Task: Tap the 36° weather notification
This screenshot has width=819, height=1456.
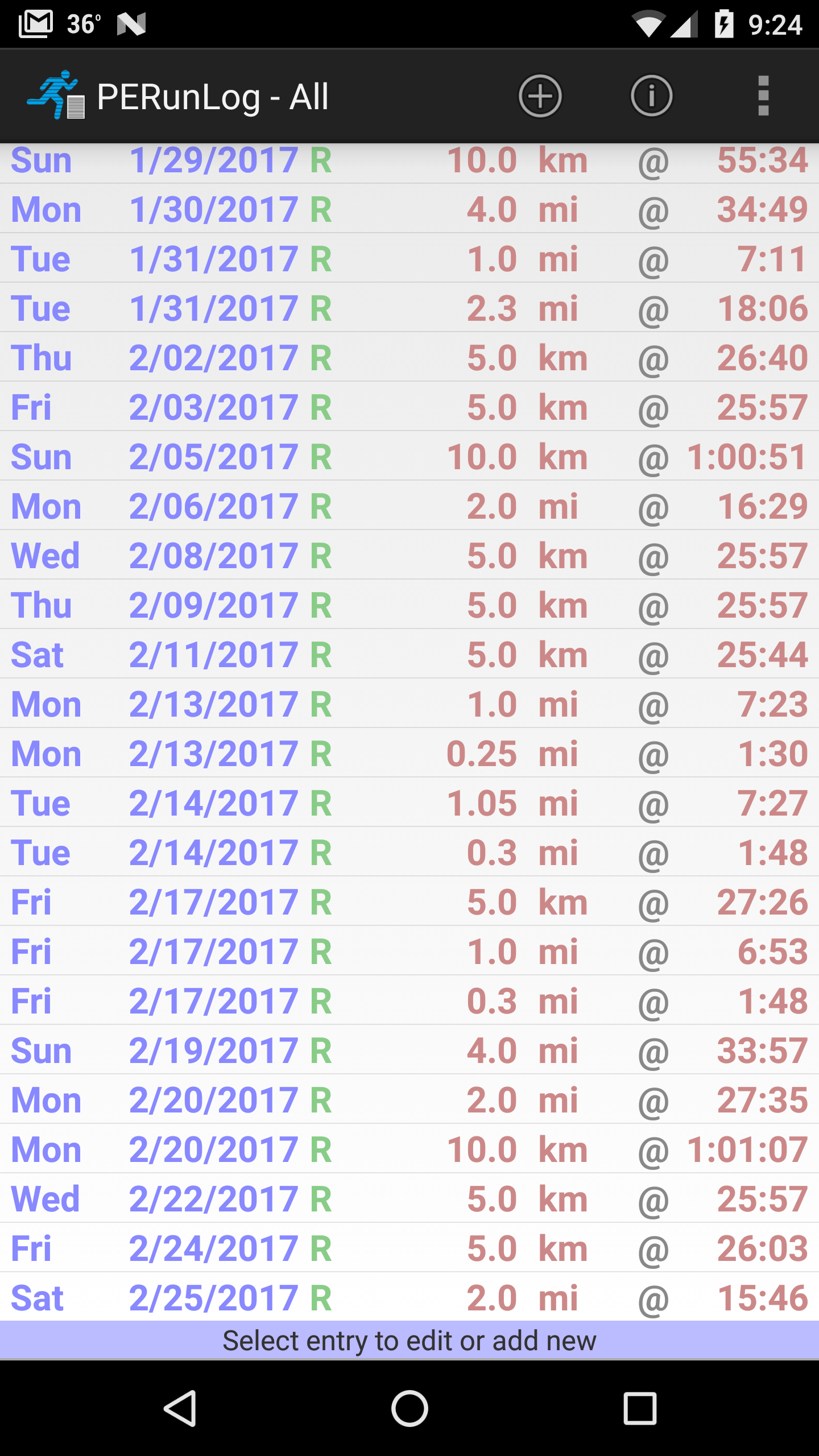Action: coord(82,23)
